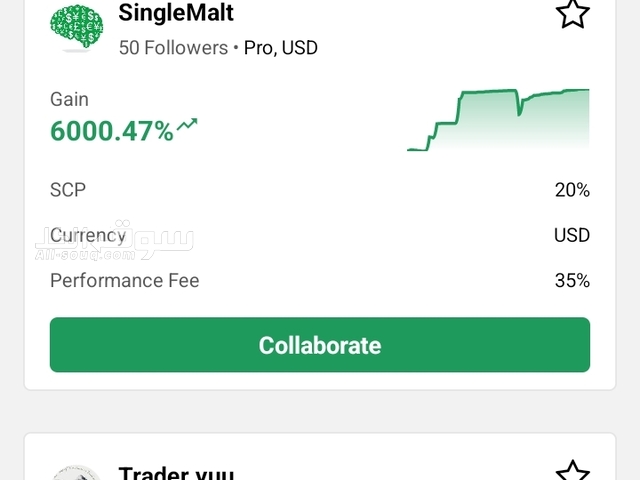Open the SingleMalt trader profile card
Screen dimensions: 640x480
pyautogui.click(x=175, y=14)
